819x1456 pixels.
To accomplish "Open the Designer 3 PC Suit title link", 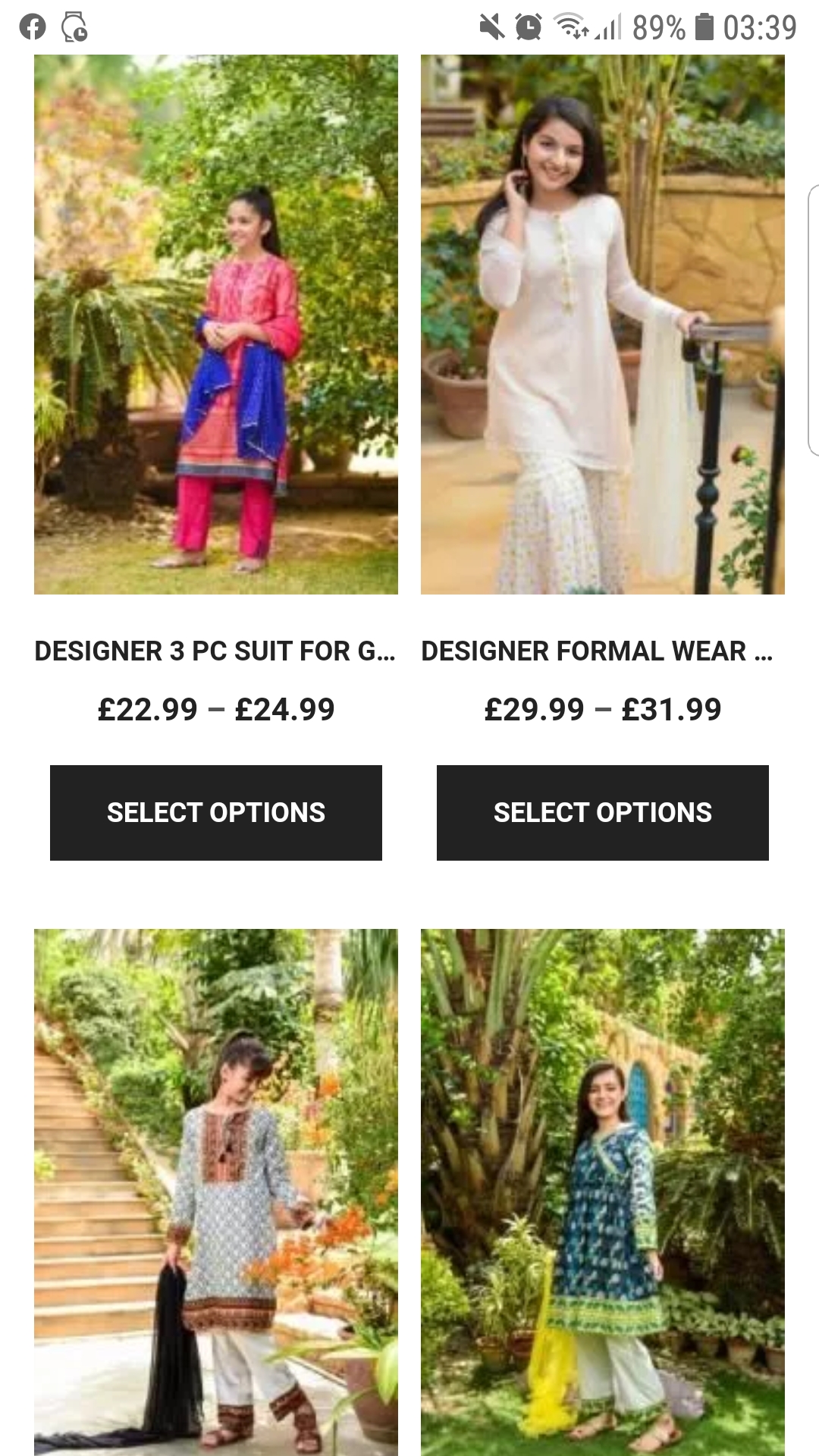I will [216, 651].
